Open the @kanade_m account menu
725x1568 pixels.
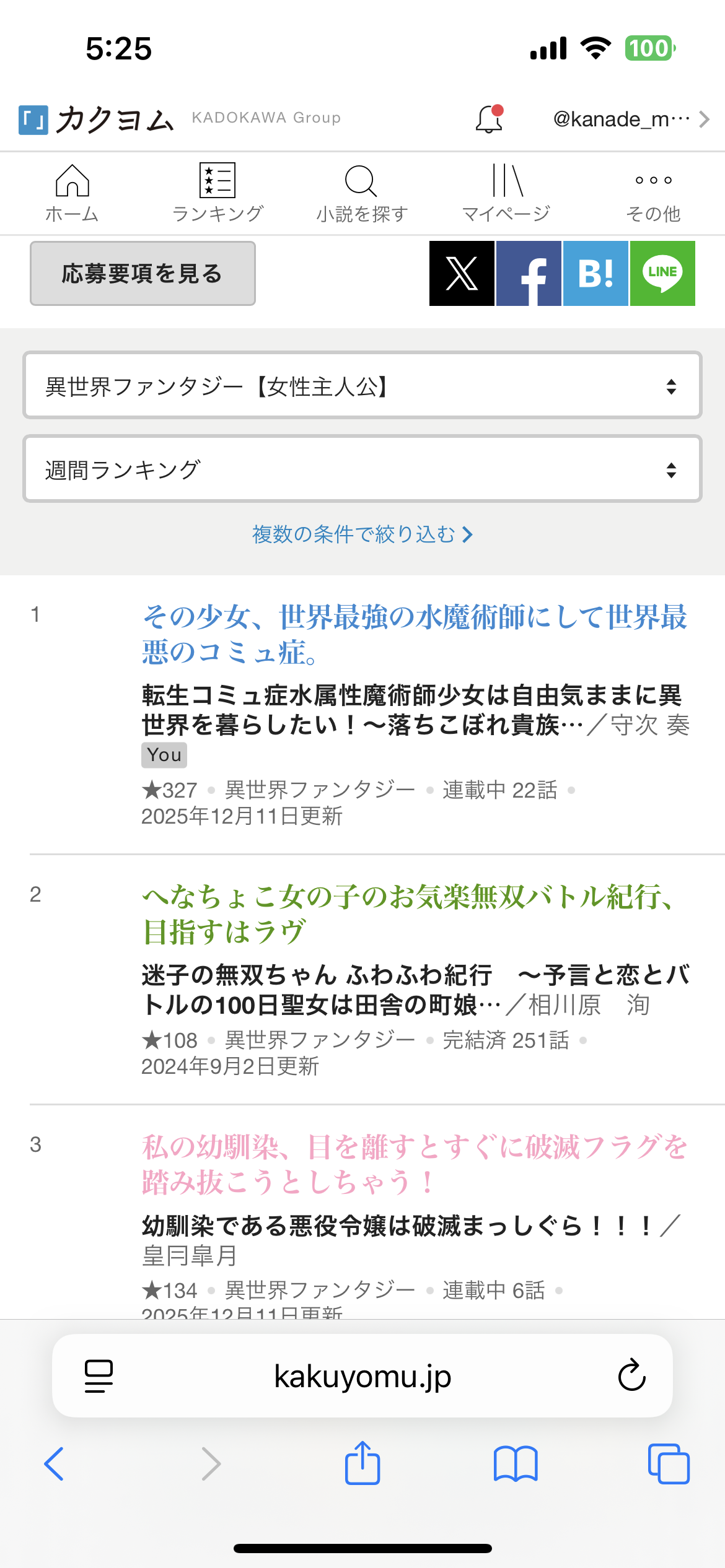tap(630, 119)
